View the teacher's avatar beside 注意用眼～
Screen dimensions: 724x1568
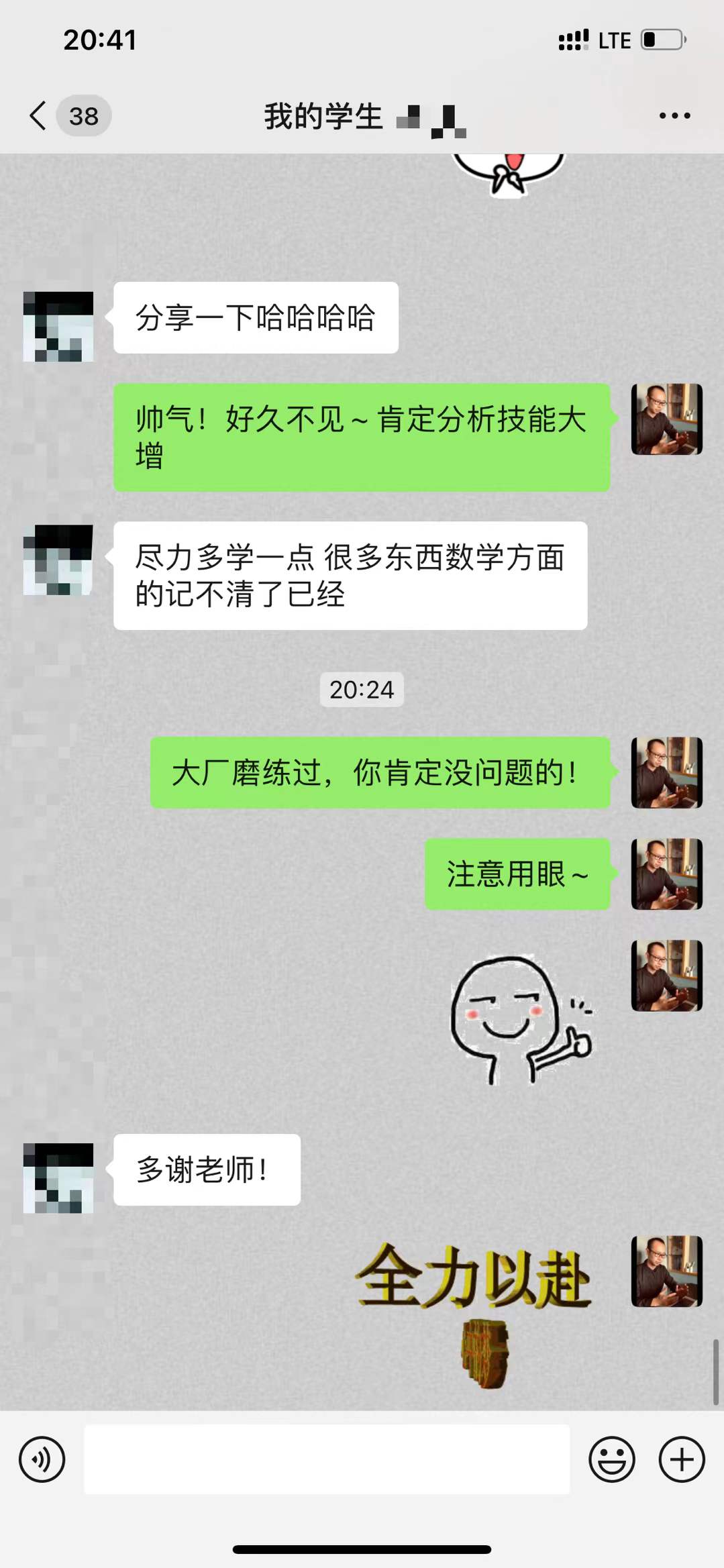coord(666,874)
